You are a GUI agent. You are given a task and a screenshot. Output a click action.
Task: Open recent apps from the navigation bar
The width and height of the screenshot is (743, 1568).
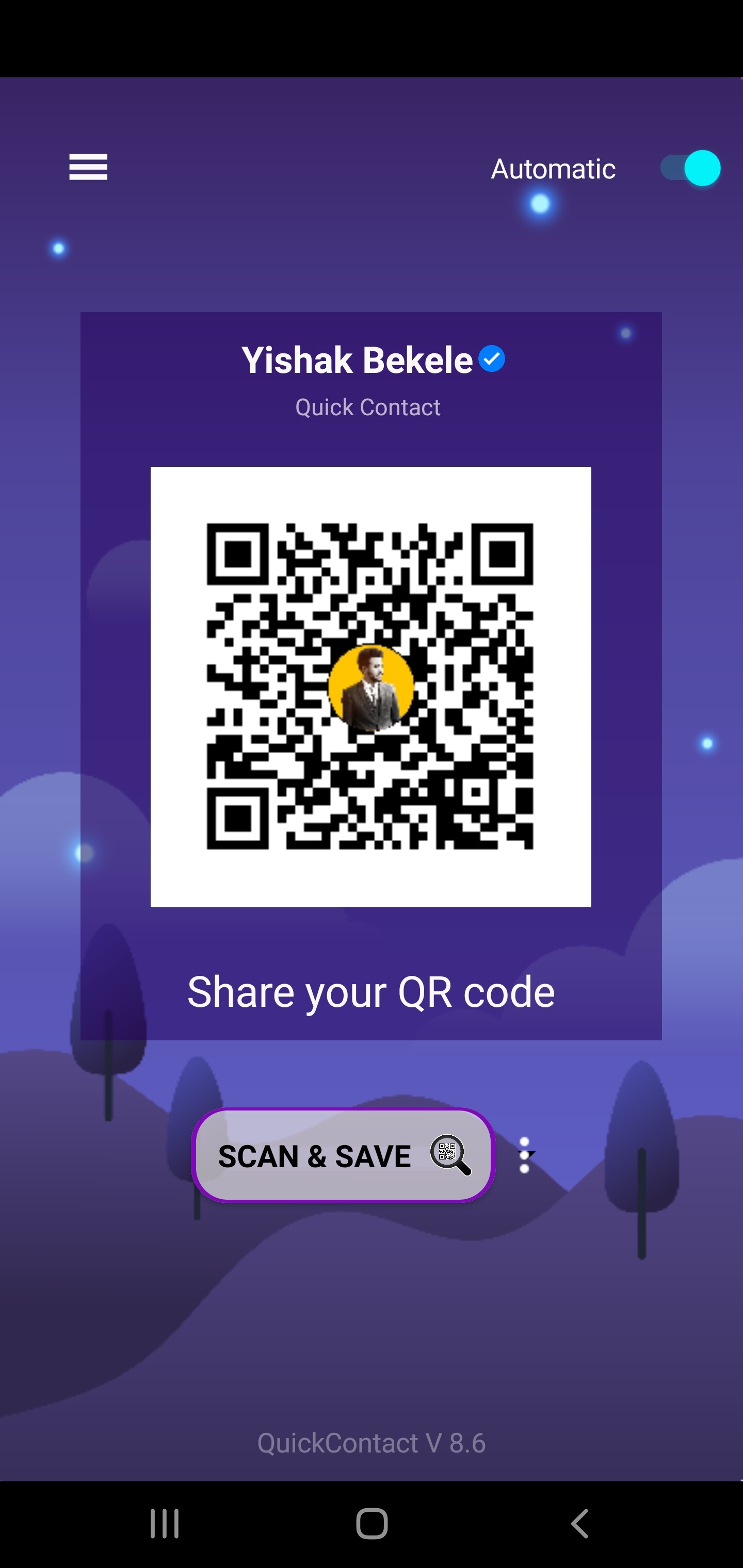click(x=165, y=1524)
